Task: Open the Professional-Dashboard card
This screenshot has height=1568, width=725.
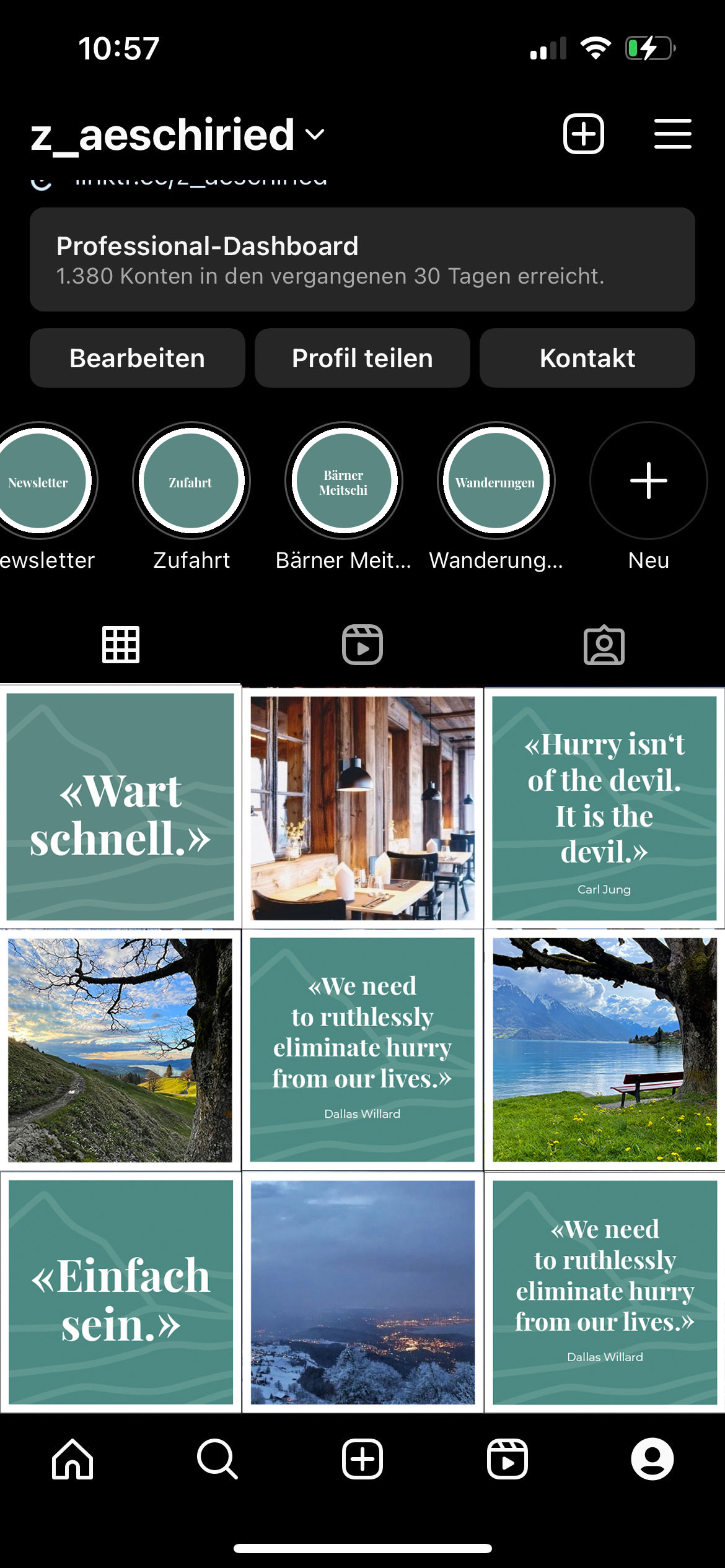Action: pyautogui.click(x=362, y=259)
